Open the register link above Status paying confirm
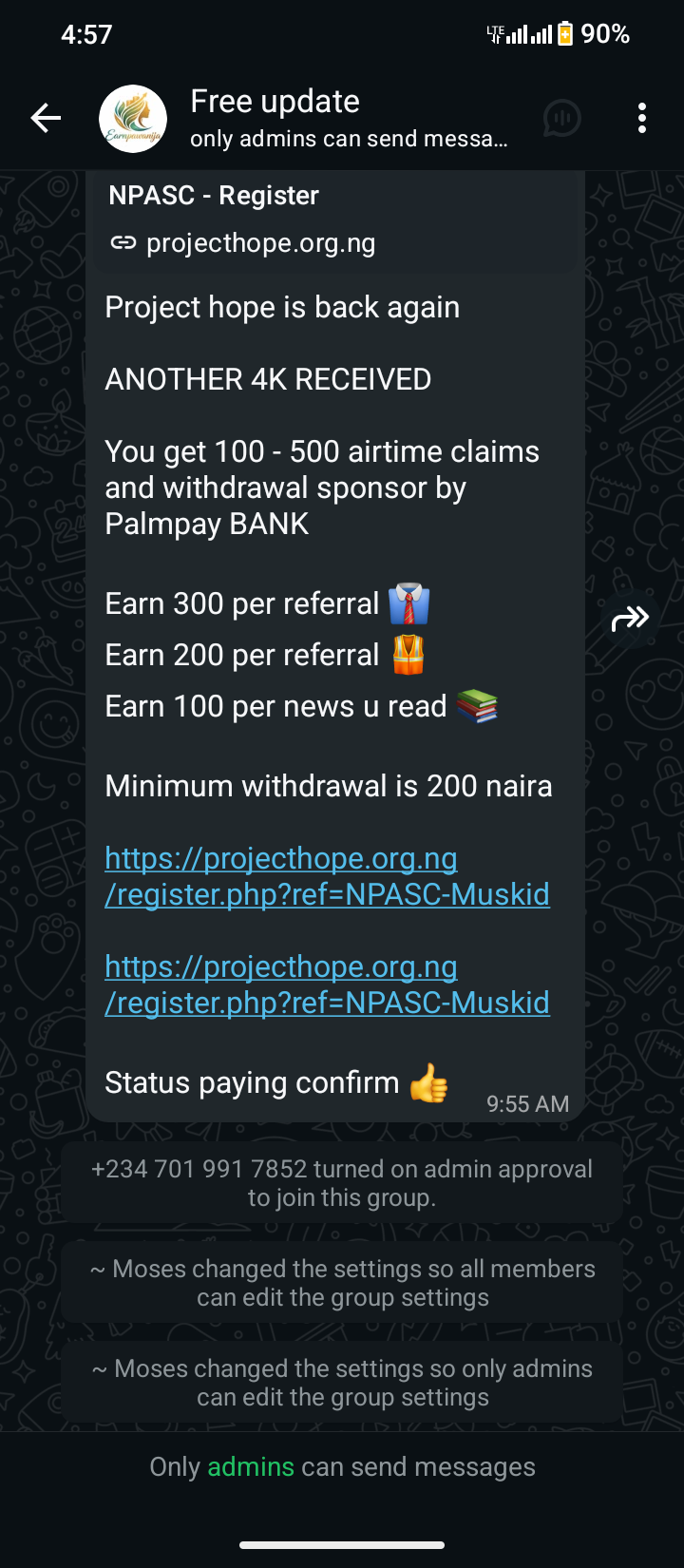This screenshot has width=684, height=1568. point(327,985)
